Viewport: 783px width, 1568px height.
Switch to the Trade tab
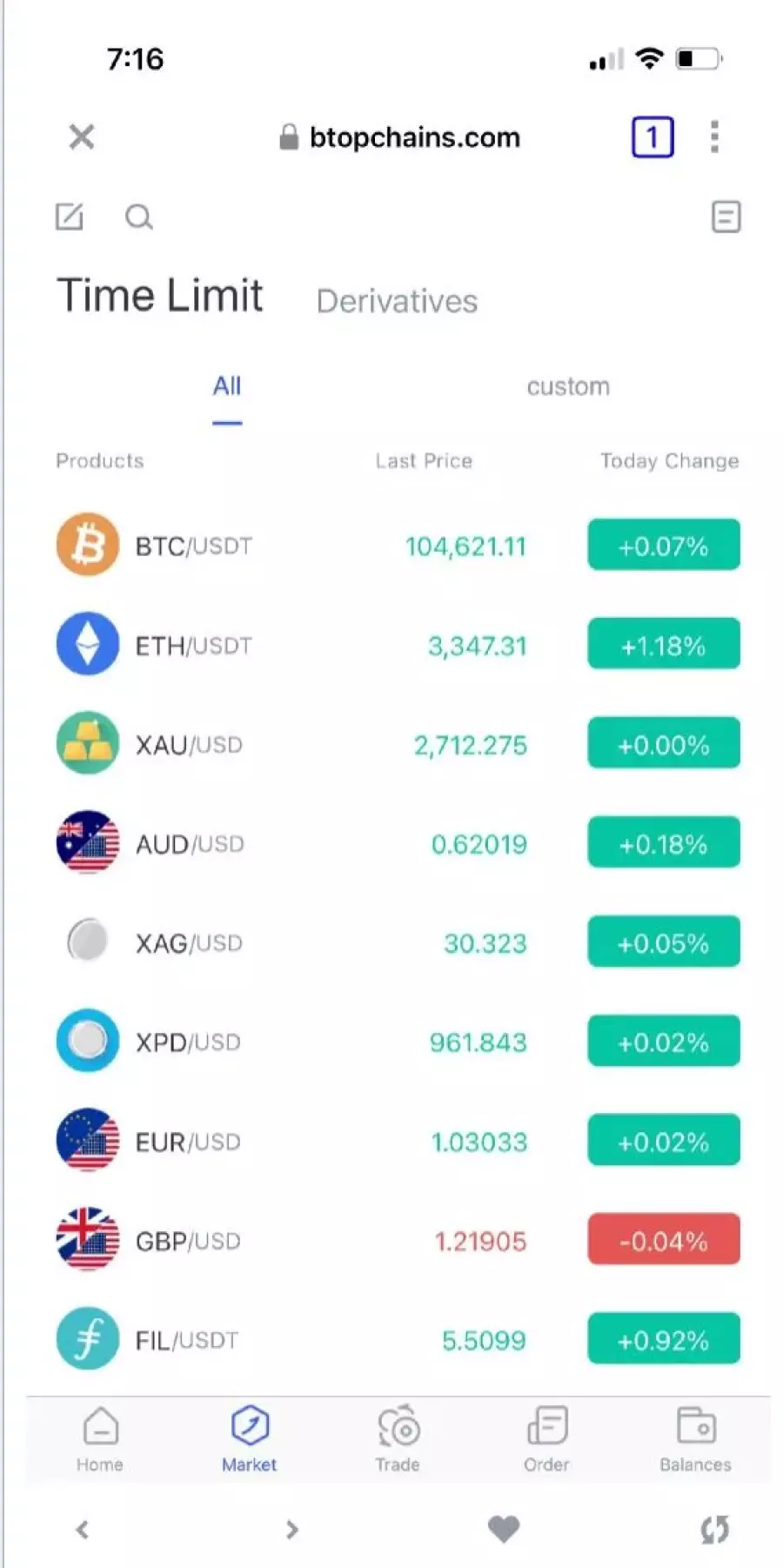click(x=398, y=1439)
